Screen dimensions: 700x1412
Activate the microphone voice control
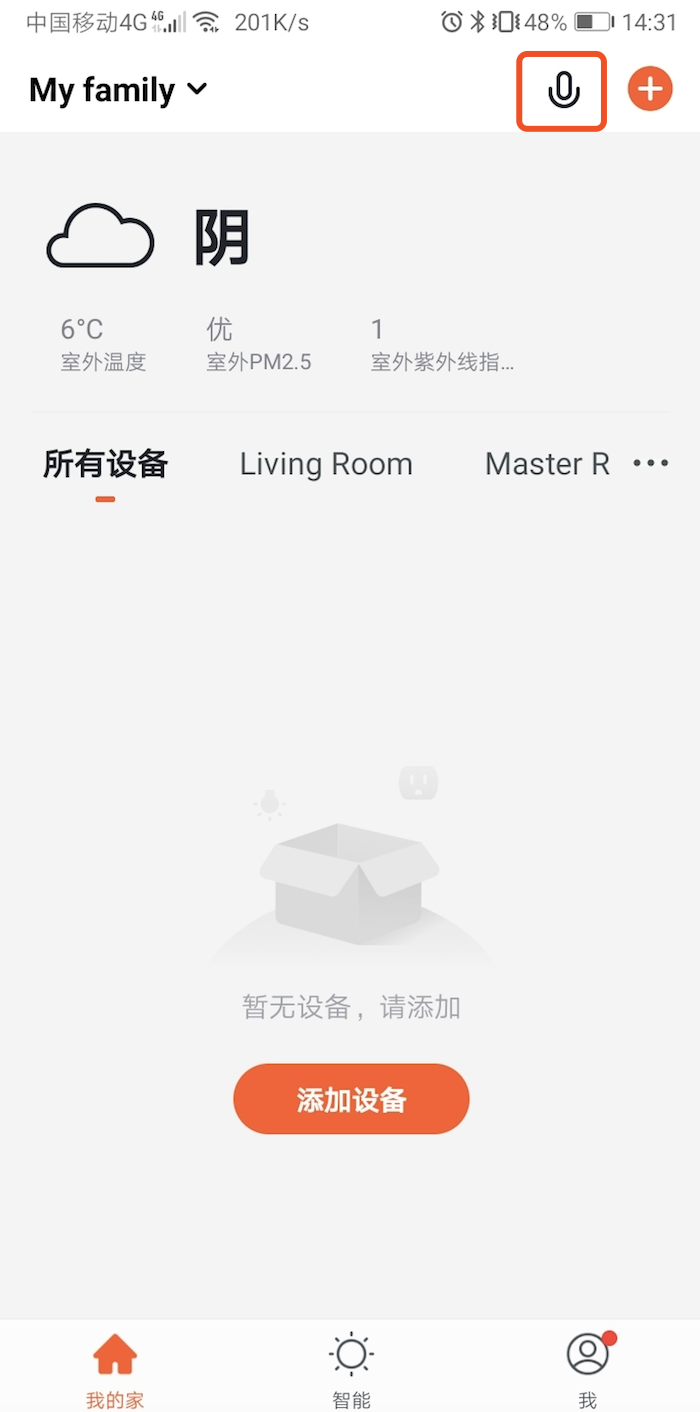pos(563,91)
